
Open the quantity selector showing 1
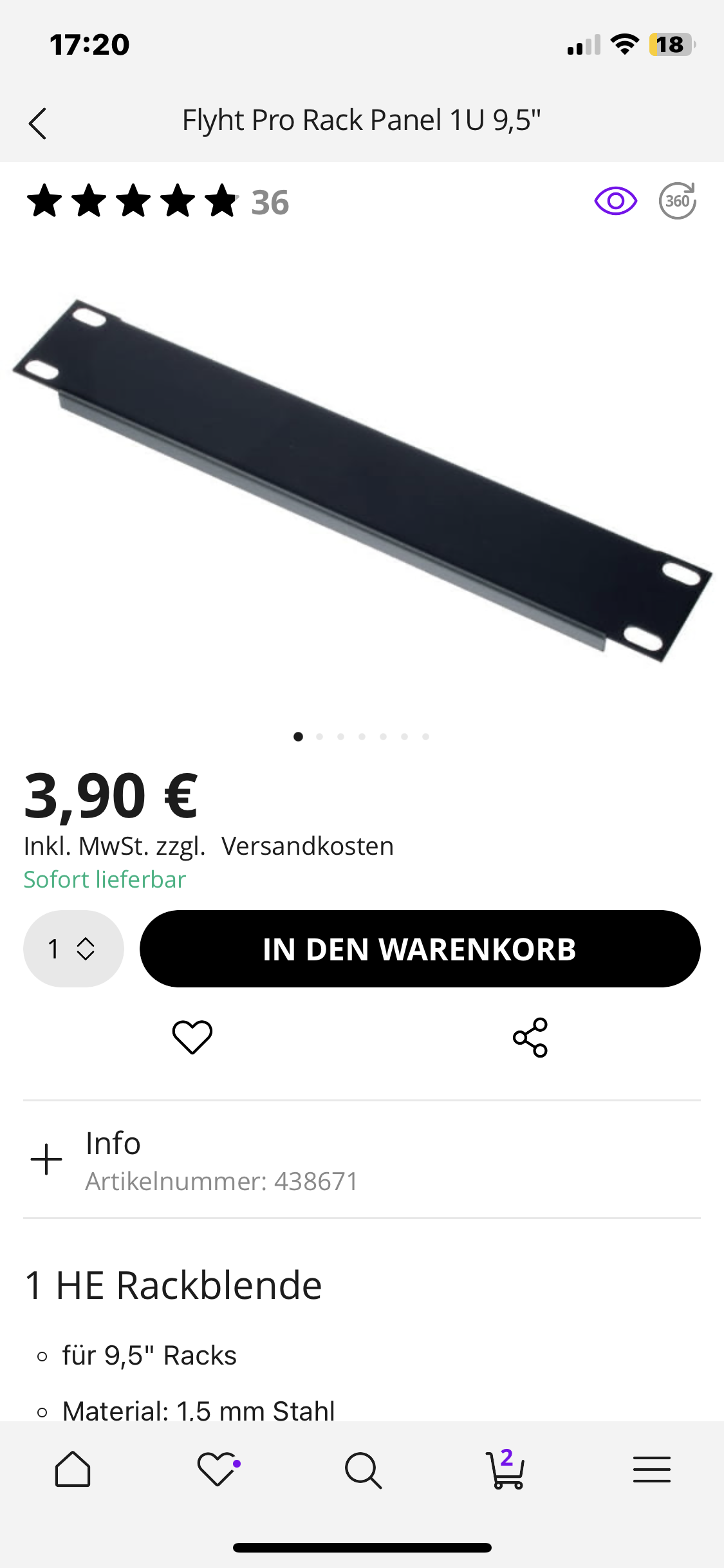(73, 948)
